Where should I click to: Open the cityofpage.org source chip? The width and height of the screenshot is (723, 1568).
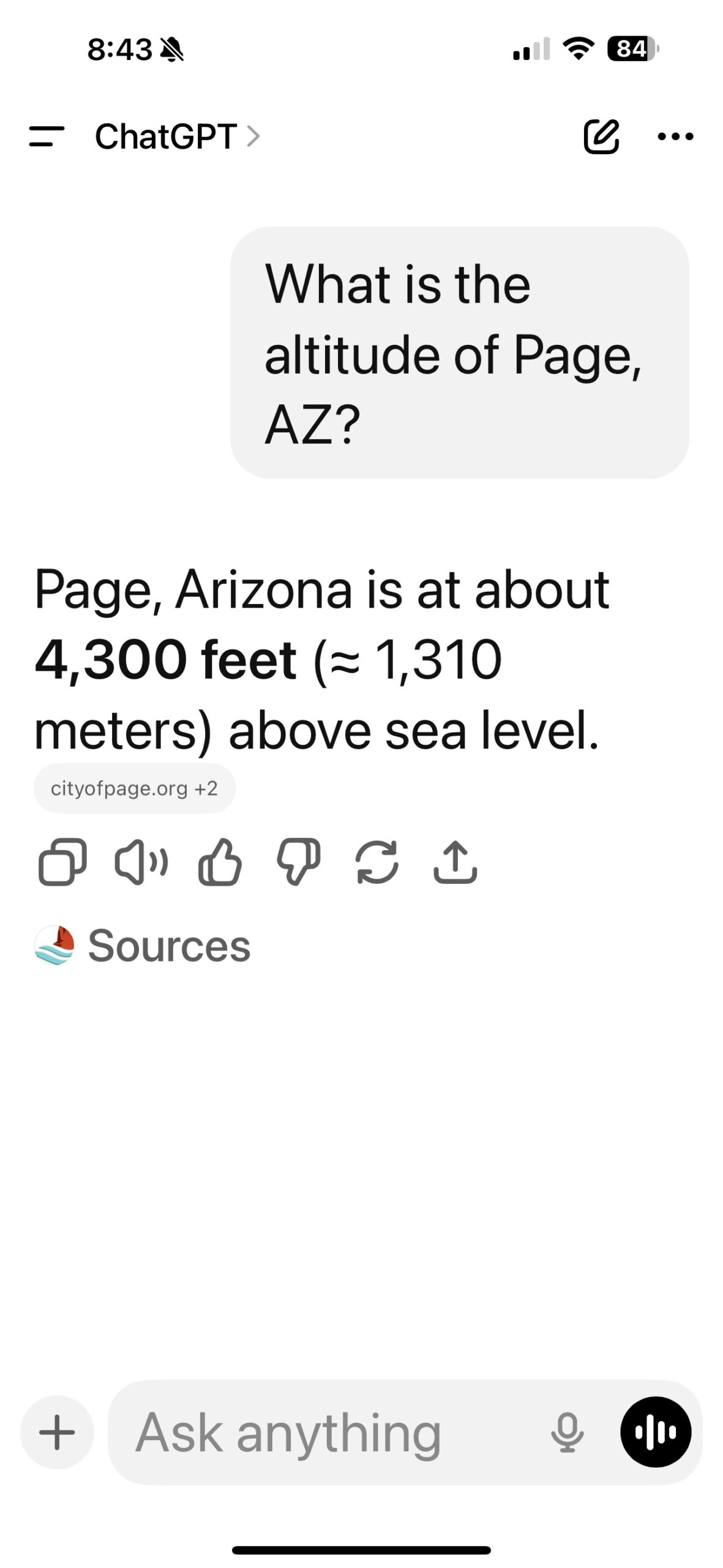[134, 788]
